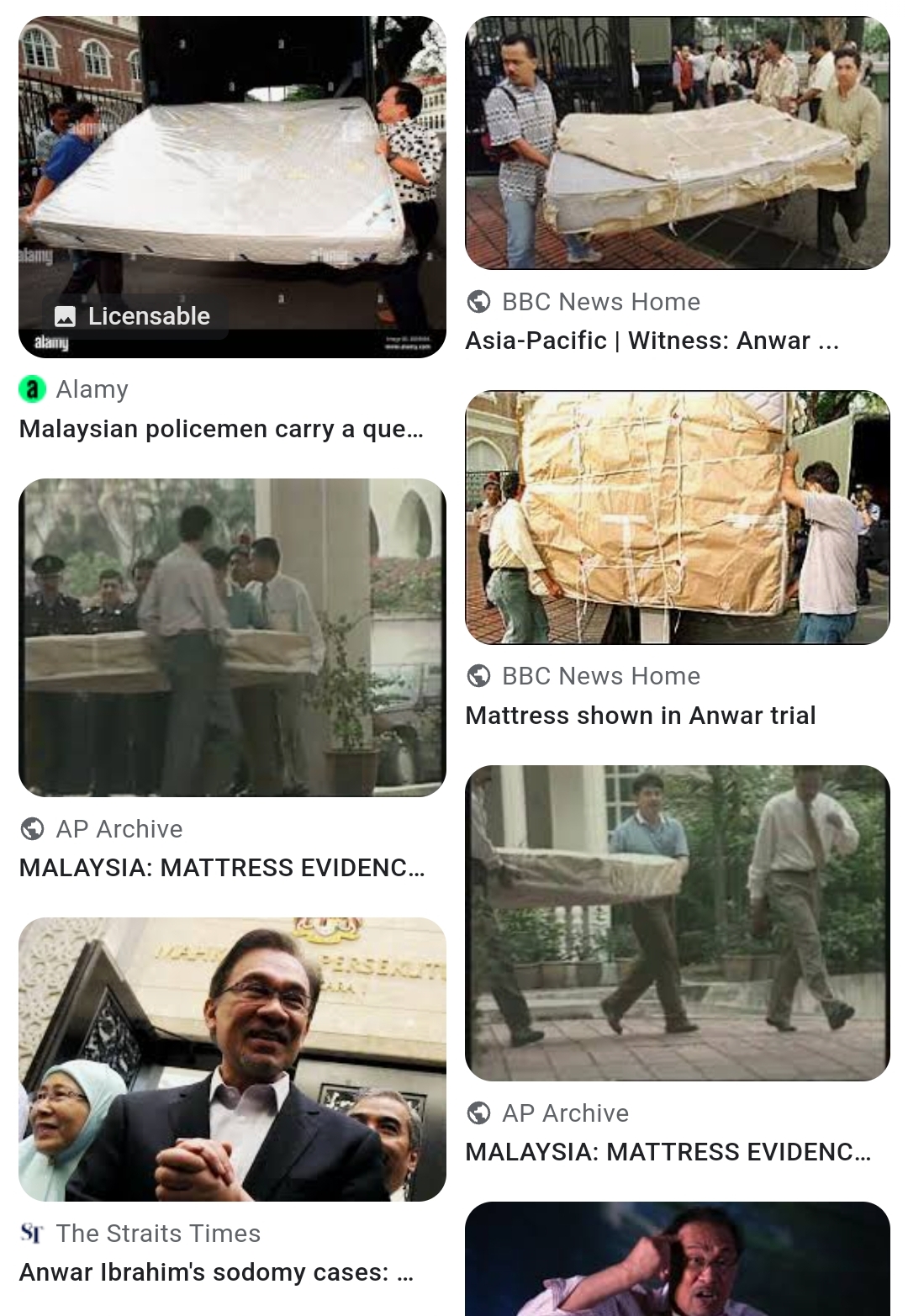Open the AP Archive image beside potted plants
908x1316 pixels.
pos(232,637)
